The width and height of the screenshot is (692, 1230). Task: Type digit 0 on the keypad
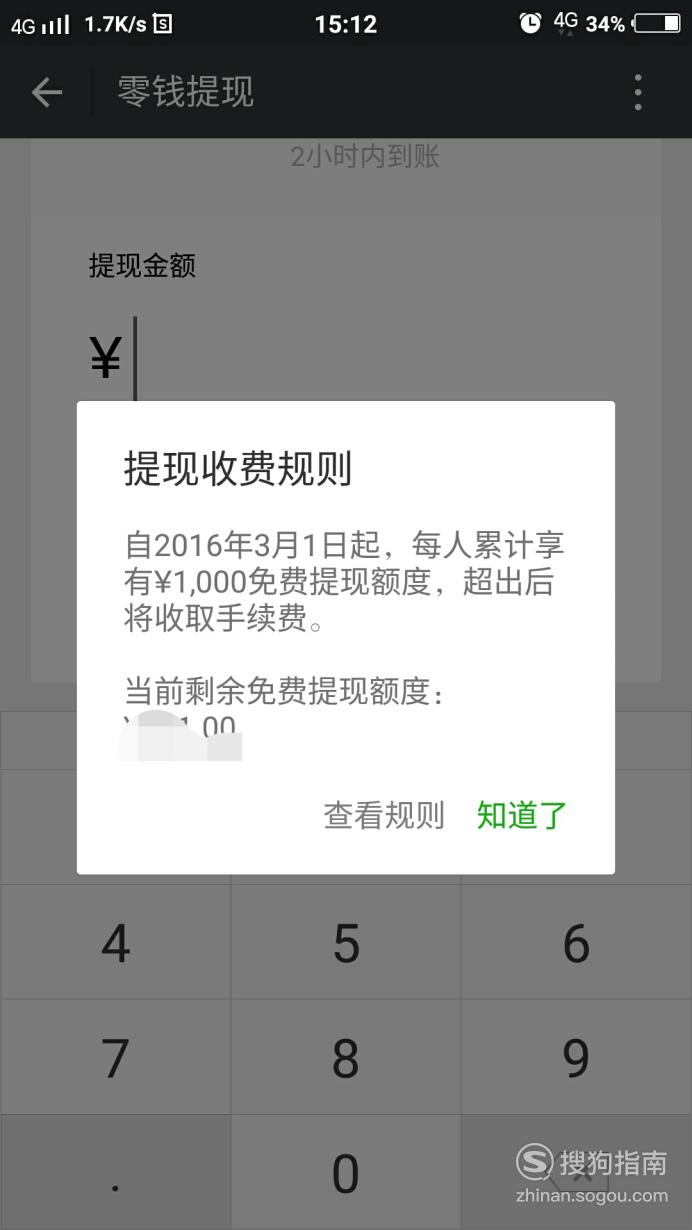[x=346, y=1173]
